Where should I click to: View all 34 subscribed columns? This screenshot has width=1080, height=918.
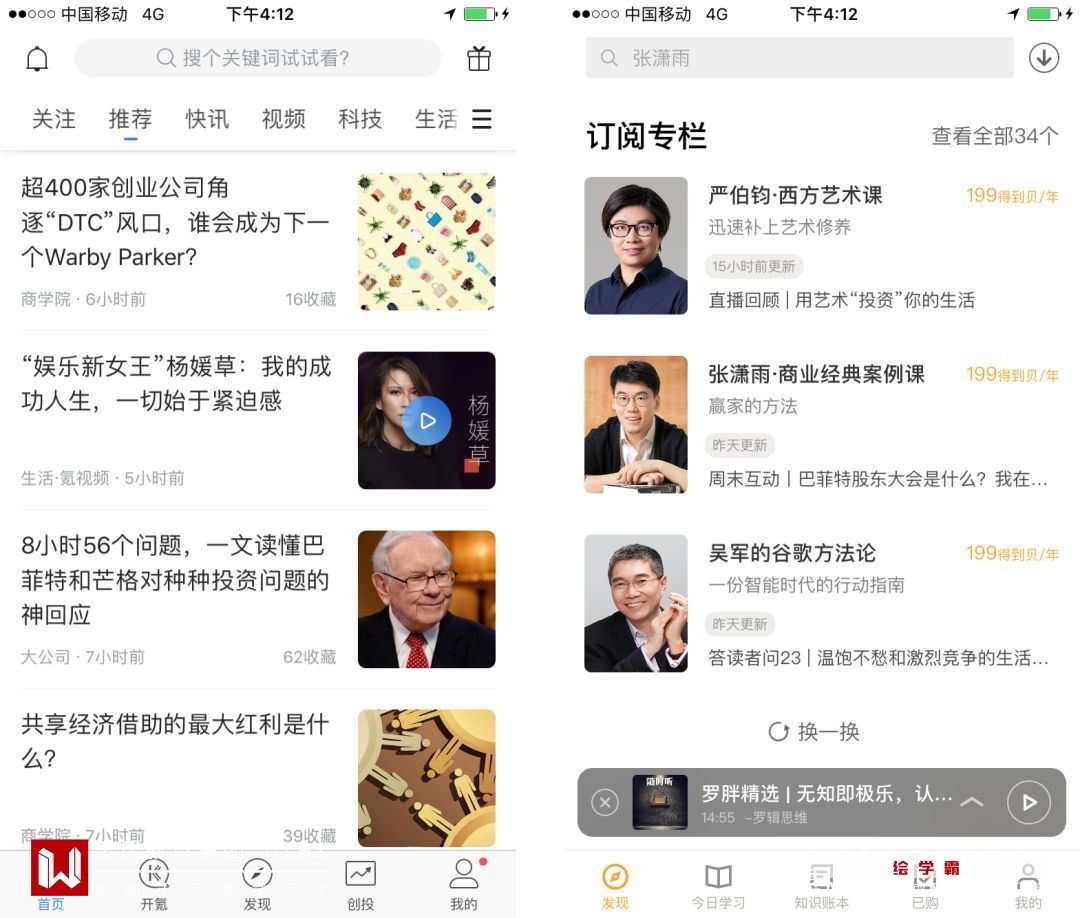(994, 136)
